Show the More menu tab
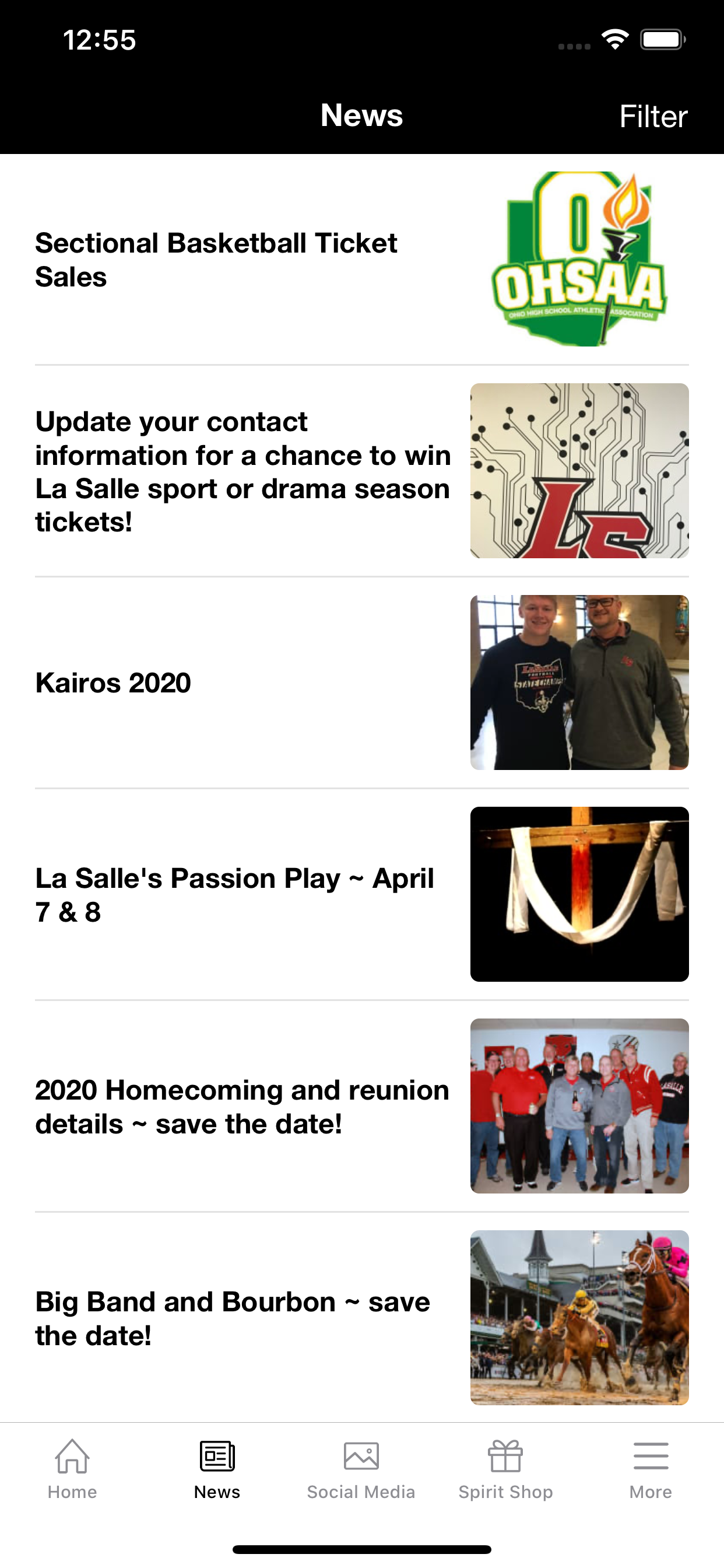The image size is (724, 1568). [x=651, y=1469]
